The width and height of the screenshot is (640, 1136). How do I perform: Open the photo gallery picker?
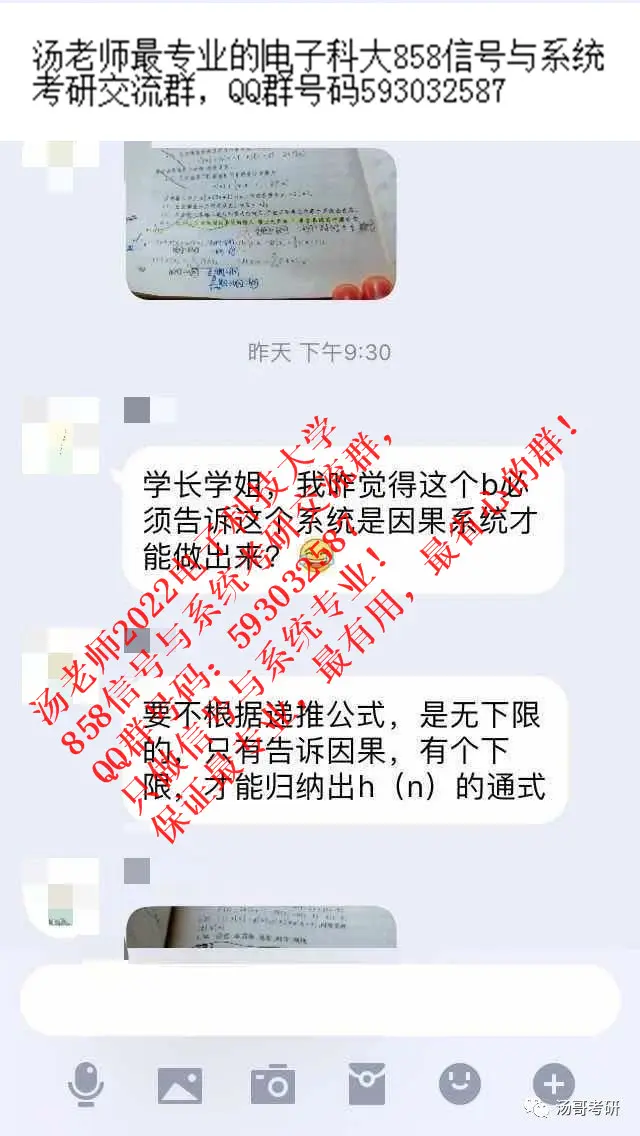[x=180, y=1085]
